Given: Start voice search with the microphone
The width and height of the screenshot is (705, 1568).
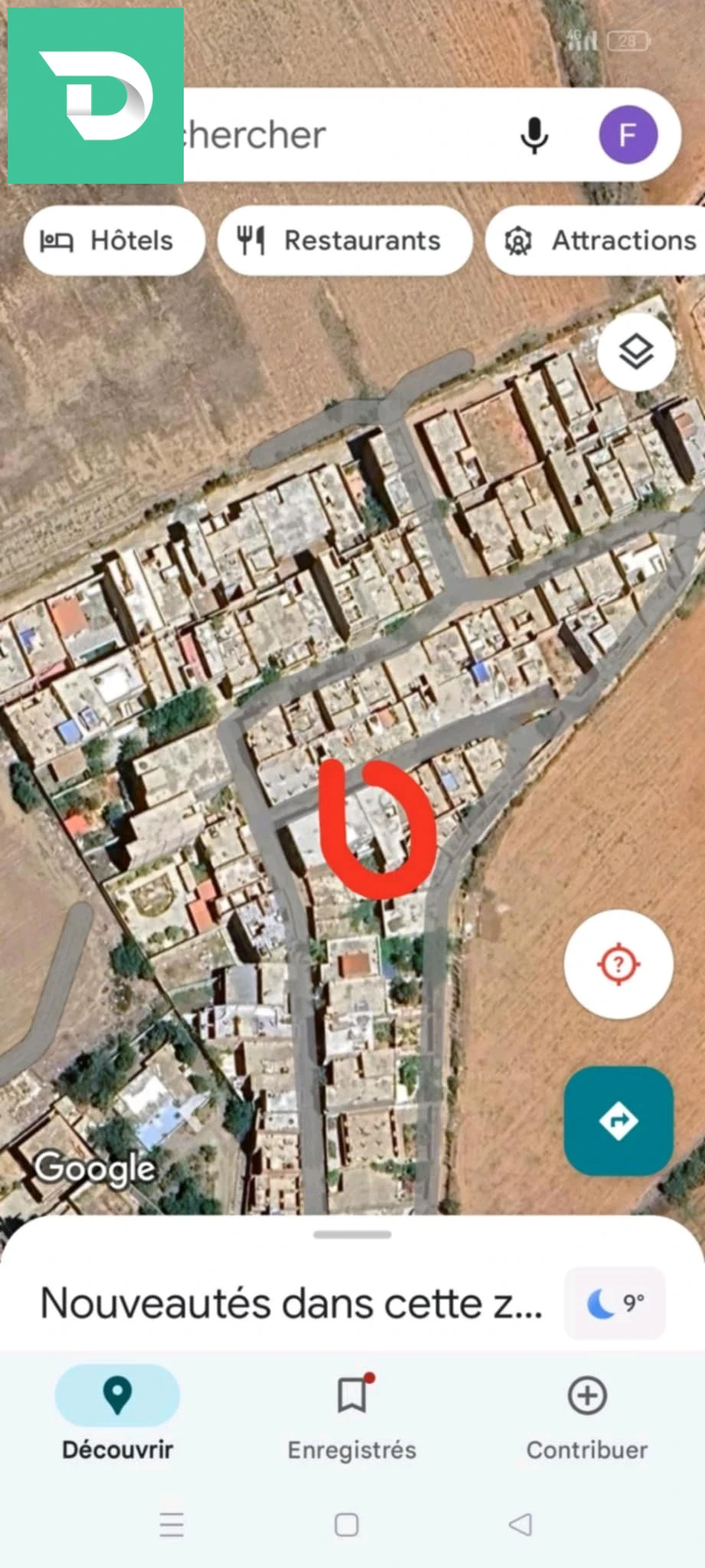Looking at the screenshot, I should pyautogui.click(x=534, y=136).
